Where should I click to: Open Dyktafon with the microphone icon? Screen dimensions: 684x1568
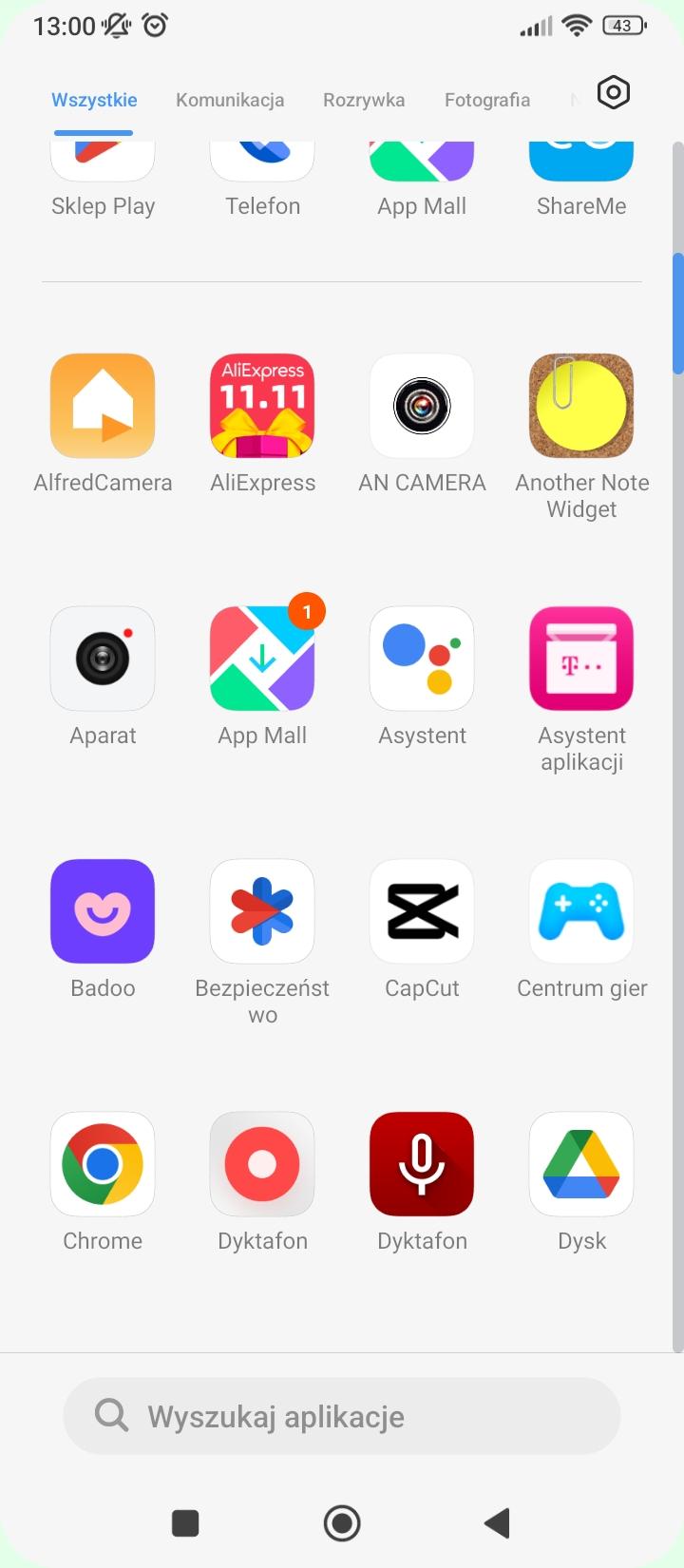[x=422, y=1165]
